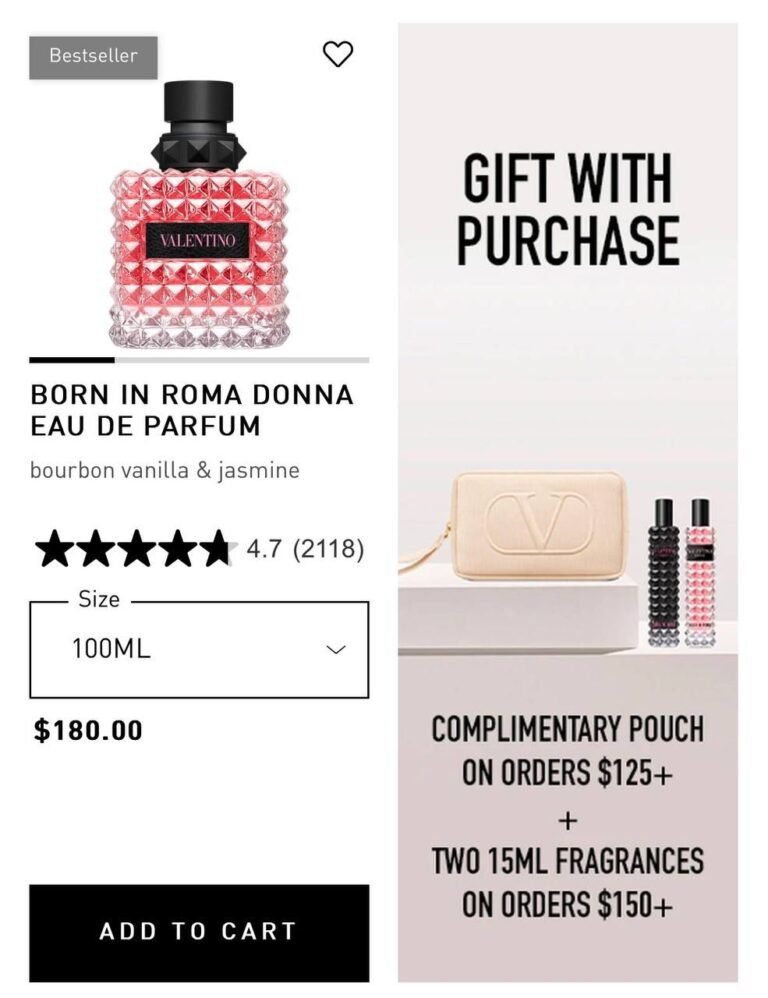This screenshot has height=998, width=768.
Task: Open the Gift With Purchase promo banner
Action: tap(567, 502)
